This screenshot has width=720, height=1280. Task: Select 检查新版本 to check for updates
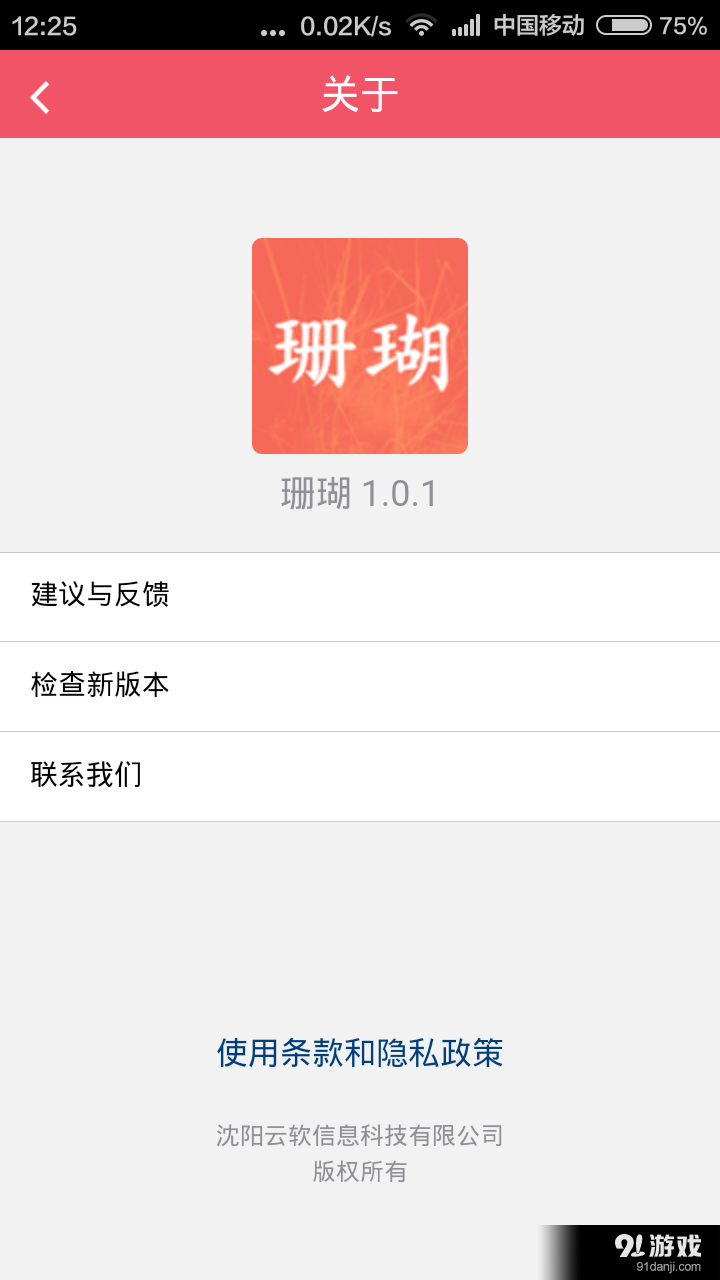pos(100,687)
